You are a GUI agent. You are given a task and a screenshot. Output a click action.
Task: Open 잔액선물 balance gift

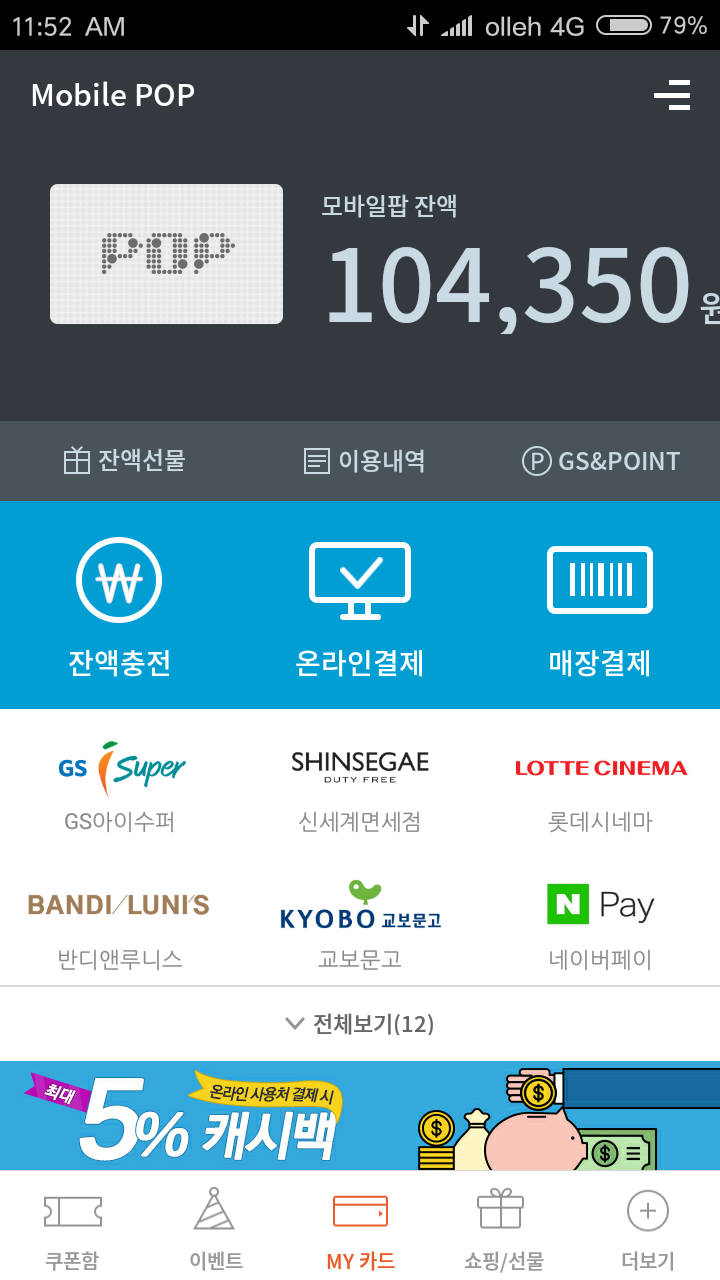pyautogui.click(x=124, y=461)
